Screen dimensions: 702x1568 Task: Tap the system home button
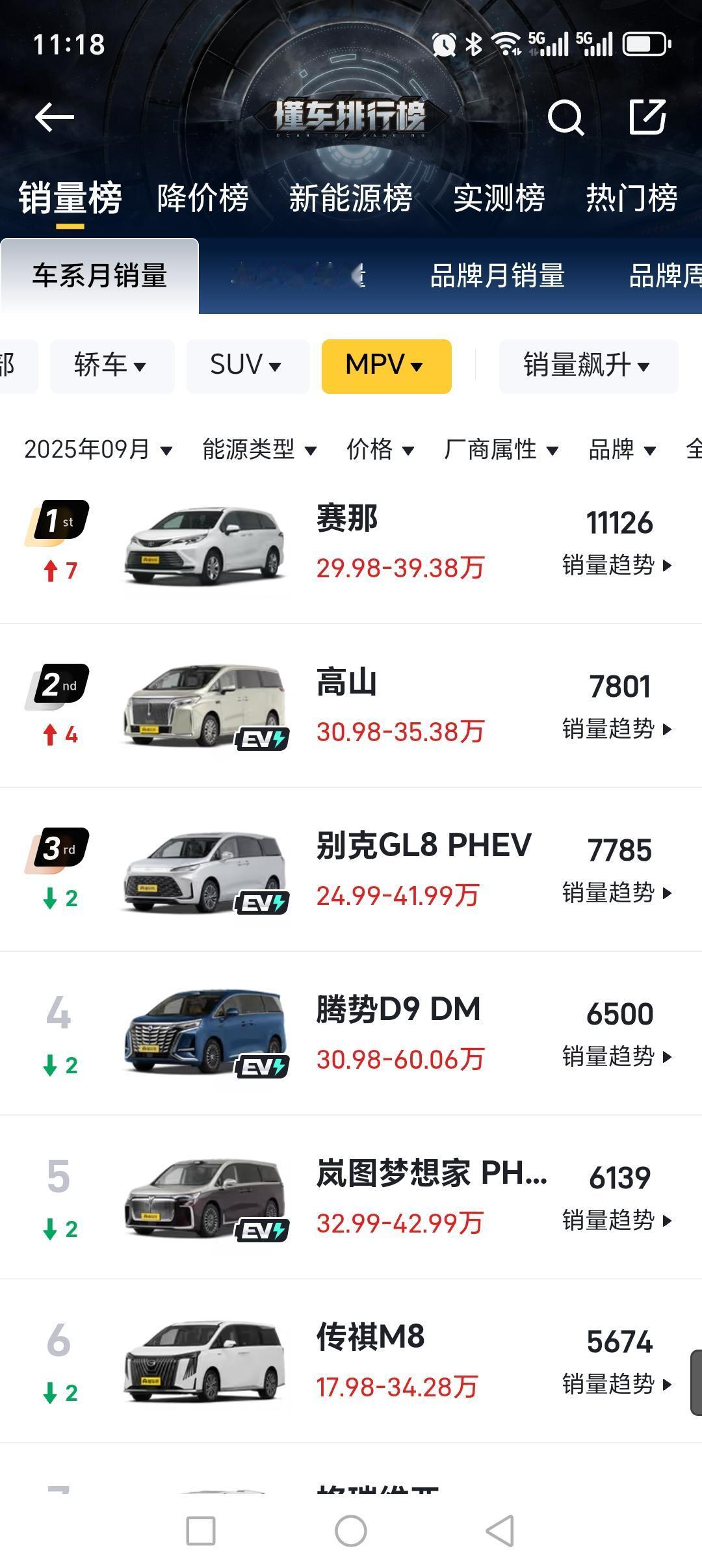351,1531
